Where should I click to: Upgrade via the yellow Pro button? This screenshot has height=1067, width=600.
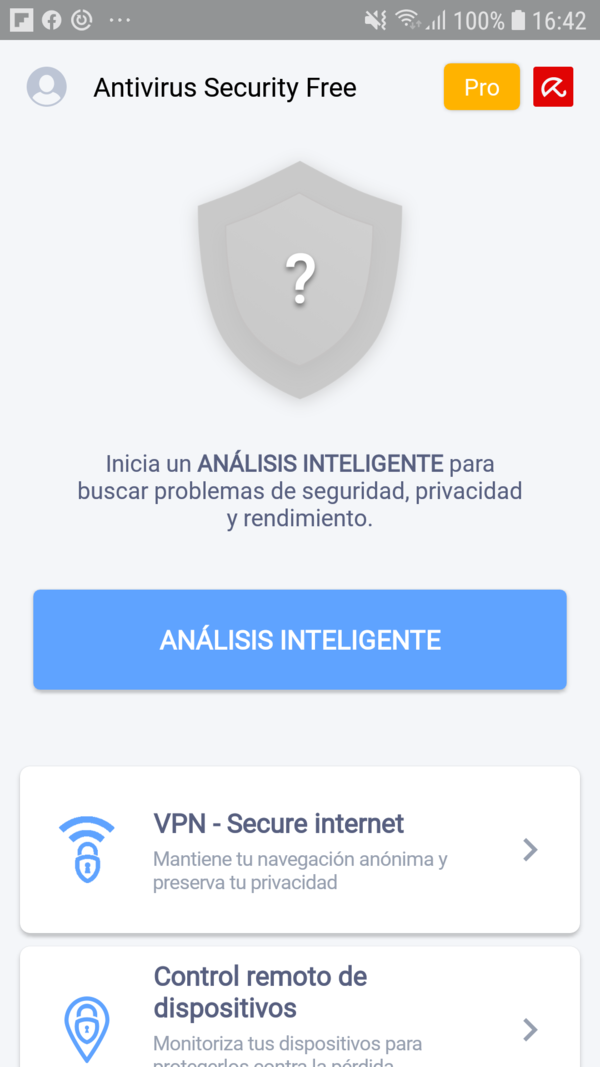point(481,87)
